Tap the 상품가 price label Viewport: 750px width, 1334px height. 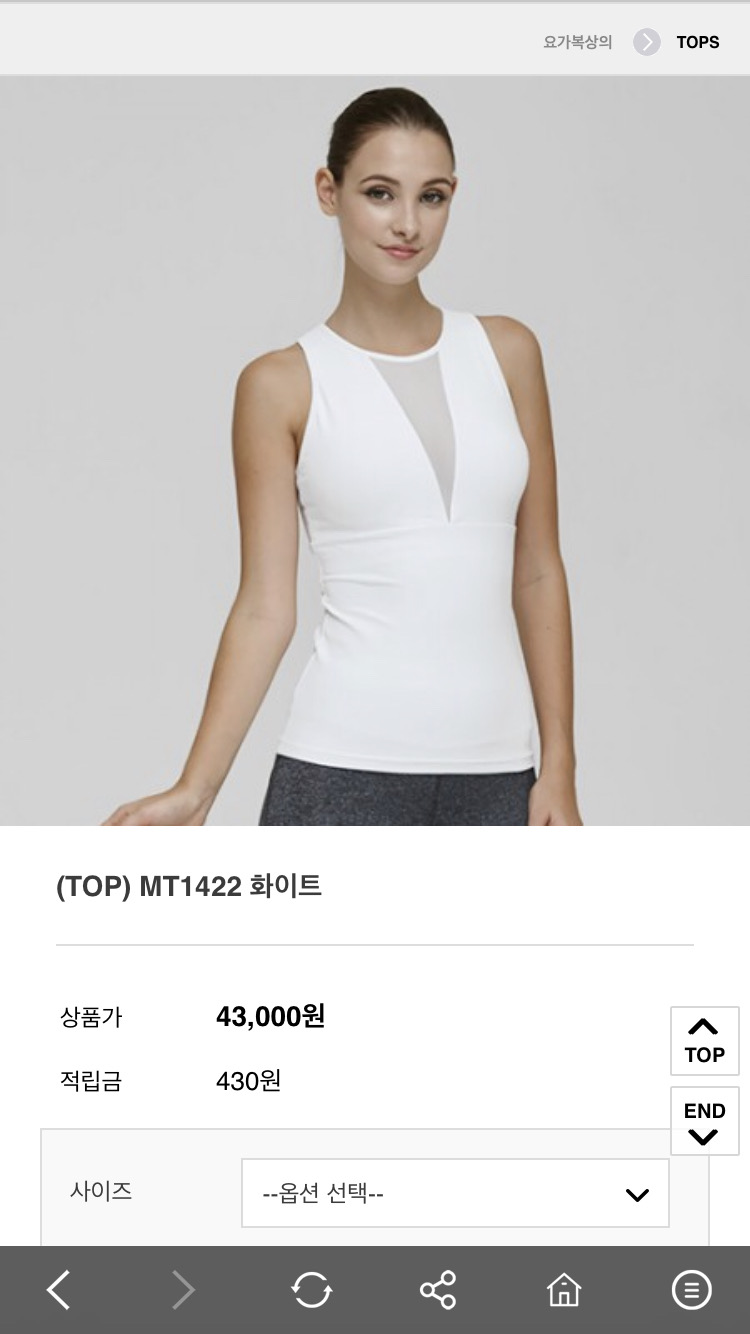89,1017
